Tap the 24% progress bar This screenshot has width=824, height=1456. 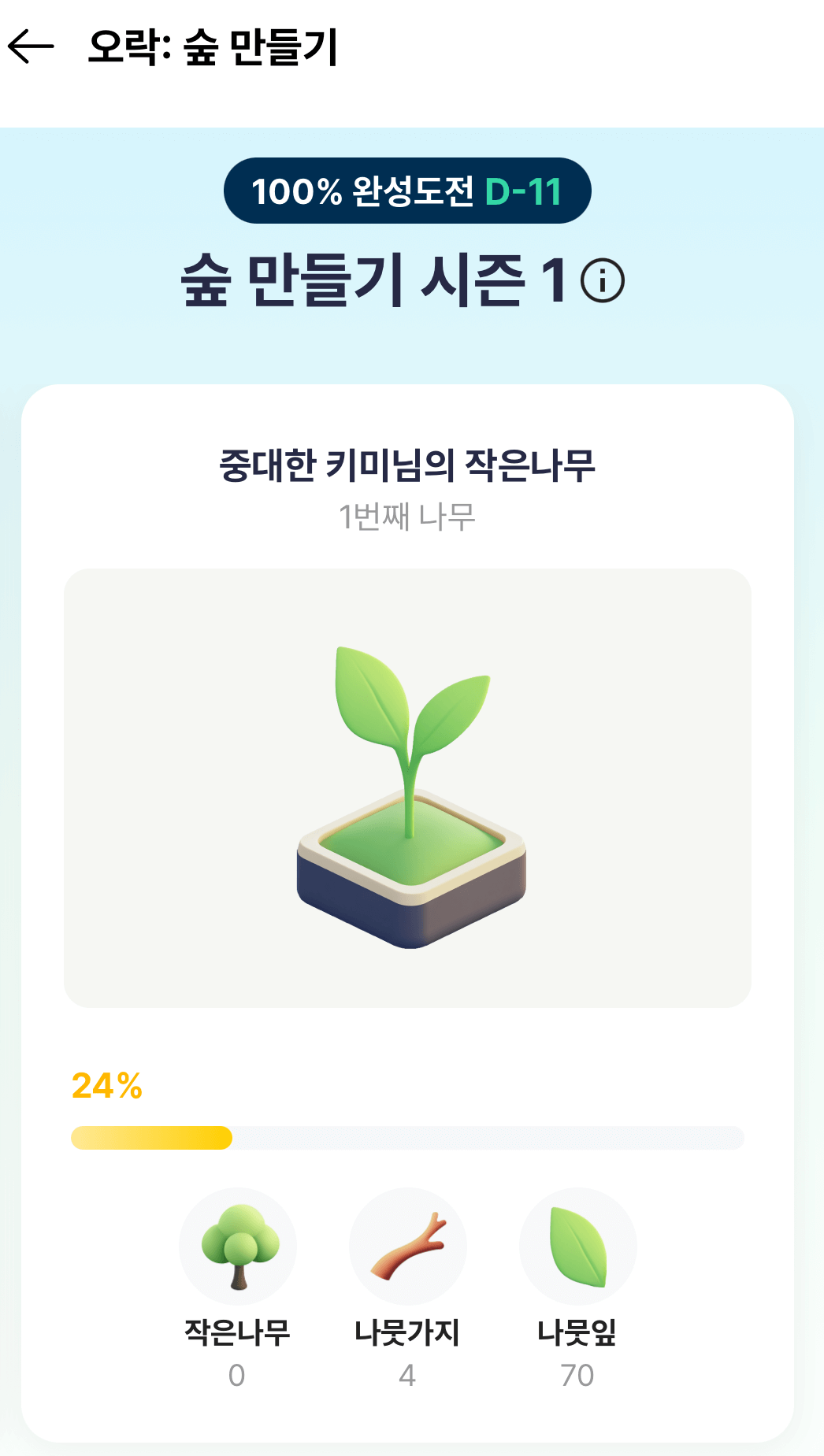click(x=406, y=1136)
